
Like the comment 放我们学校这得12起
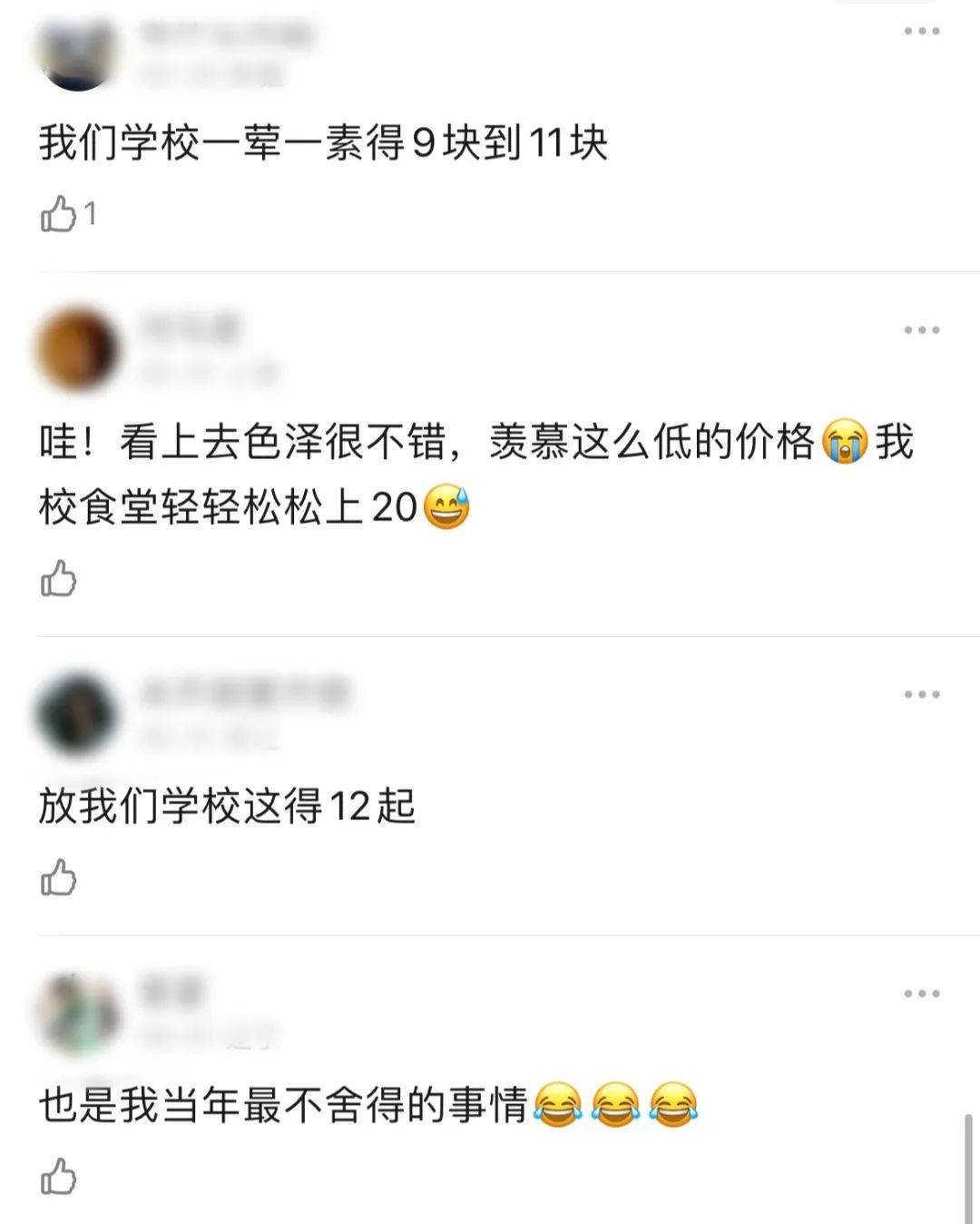[x=59, y=878]
